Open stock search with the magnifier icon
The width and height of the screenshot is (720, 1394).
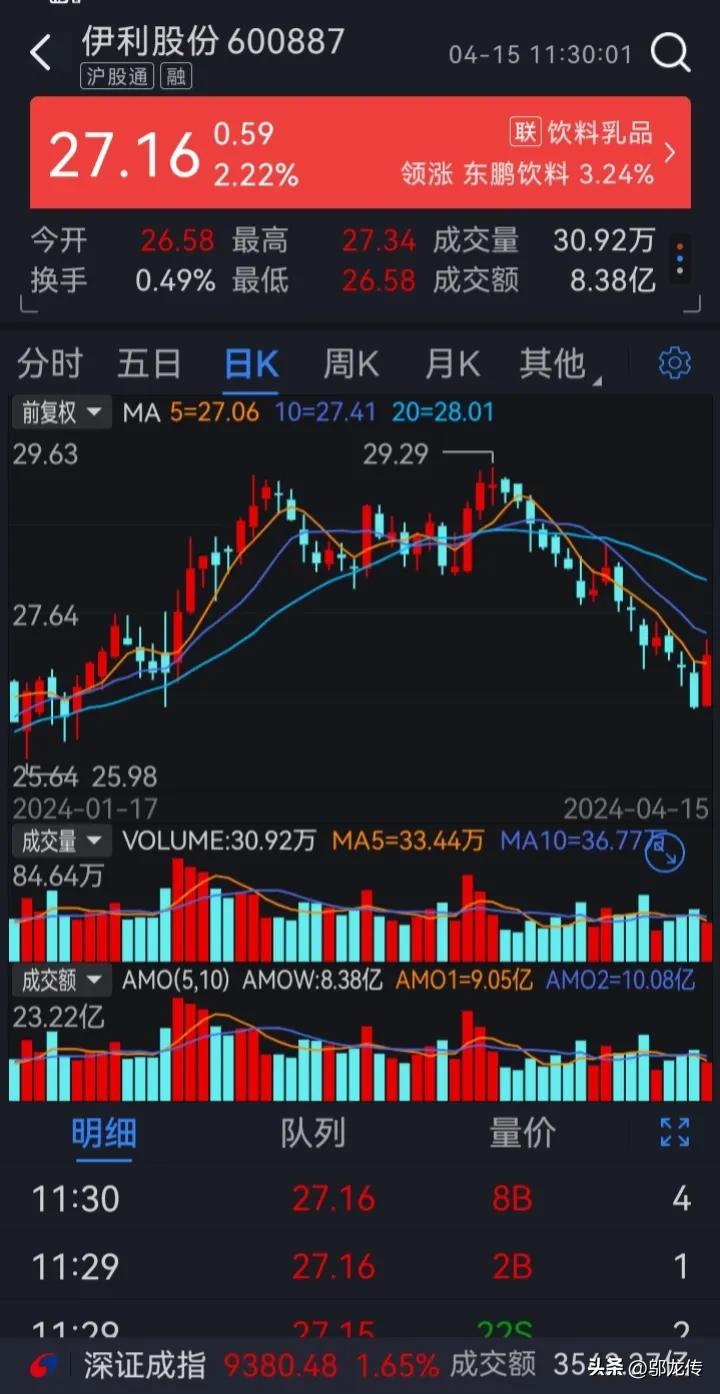(x=671, y=53)
